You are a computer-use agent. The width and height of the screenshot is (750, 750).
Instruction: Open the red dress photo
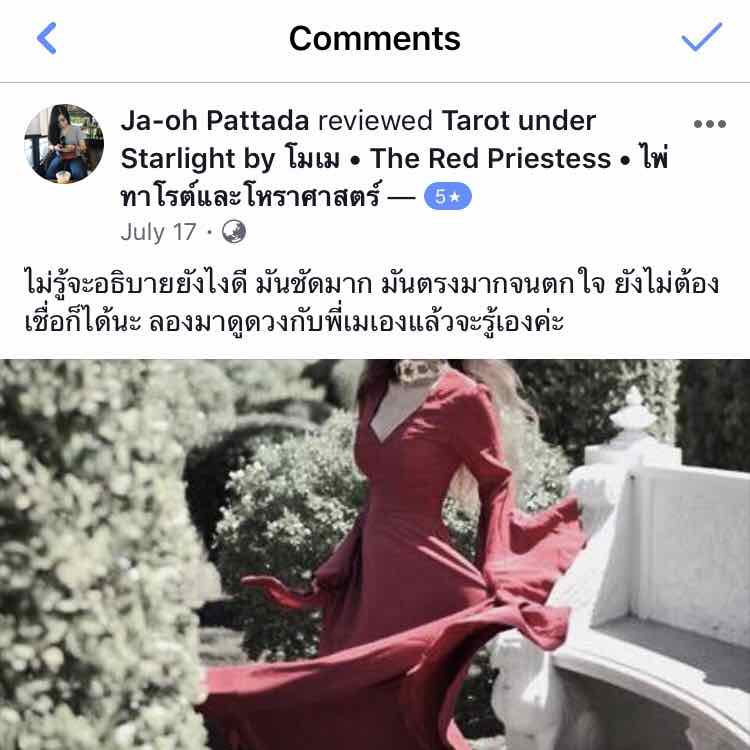[x=375, y=554]
